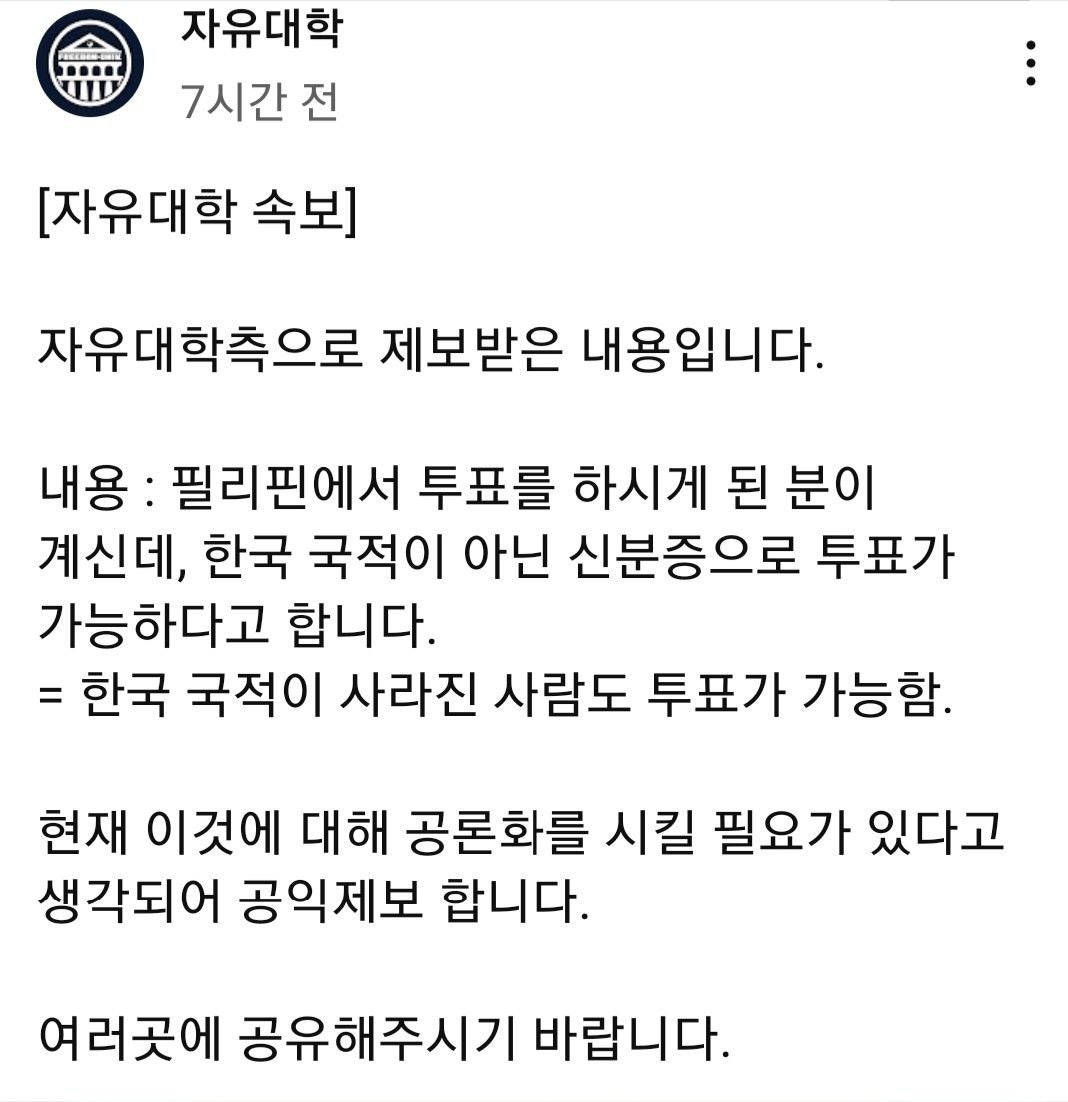Open the 자유대학 channel profile picture
Image resolution: width=1068 pixels, height=1102 pixels.
pos(90,63)
